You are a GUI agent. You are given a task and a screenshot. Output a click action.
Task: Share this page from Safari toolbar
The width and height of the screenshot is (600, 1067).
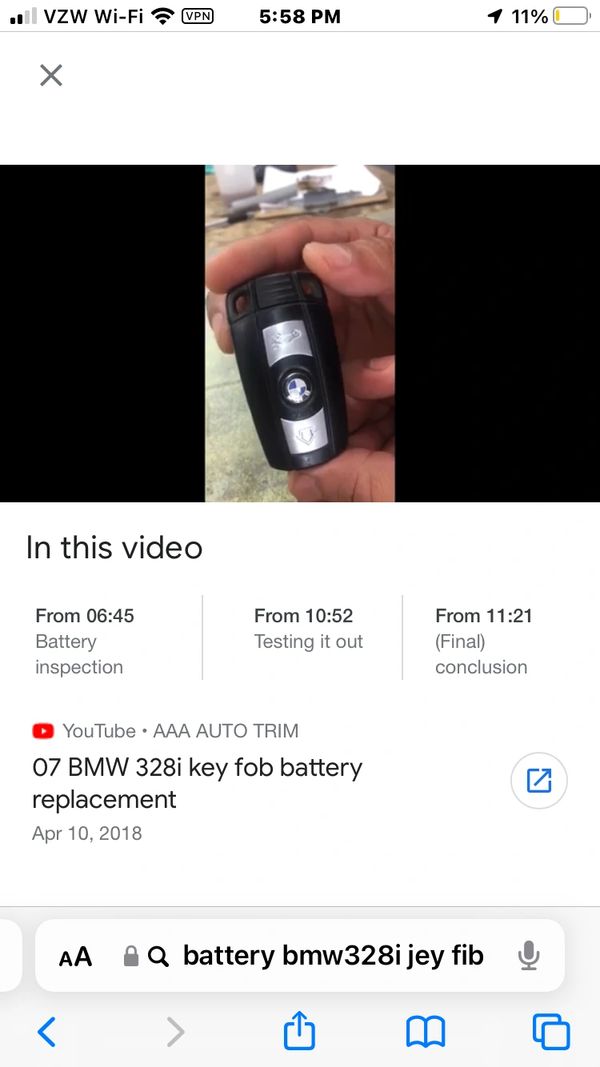tap(299, 1031)
